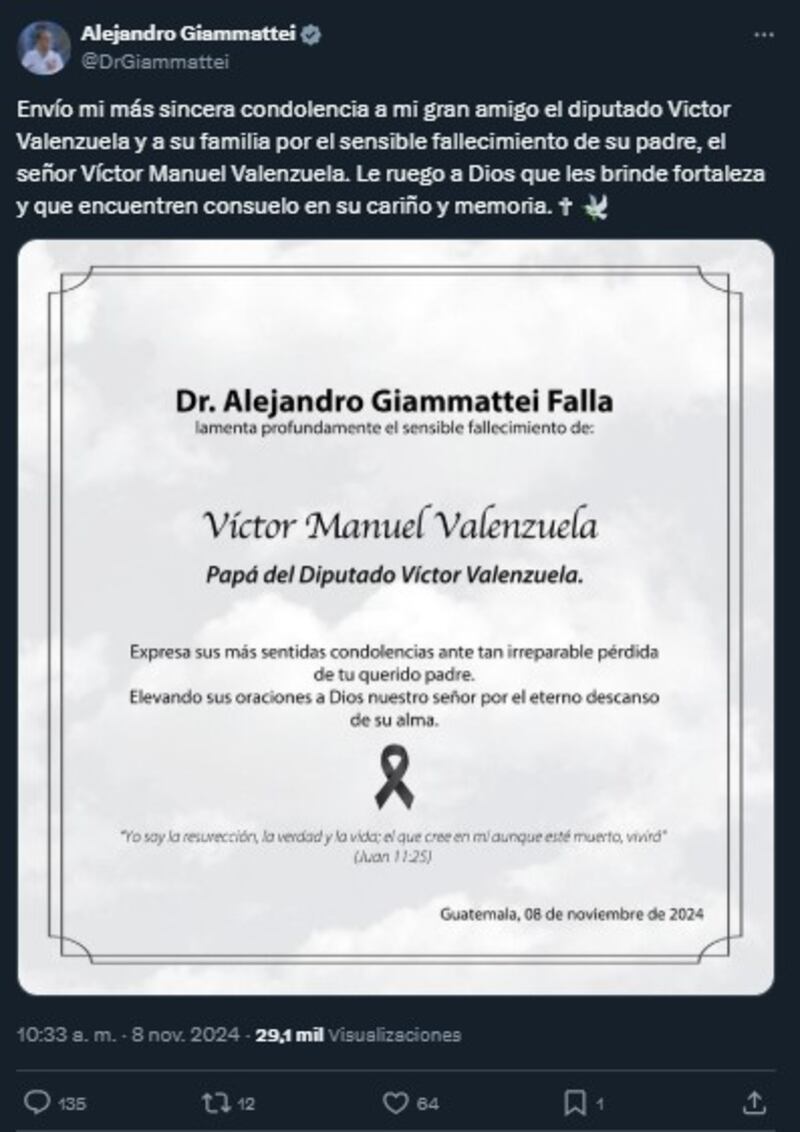Retweet the condolence post
This screenshot has width=800, height=1132.
[214, 1103]
